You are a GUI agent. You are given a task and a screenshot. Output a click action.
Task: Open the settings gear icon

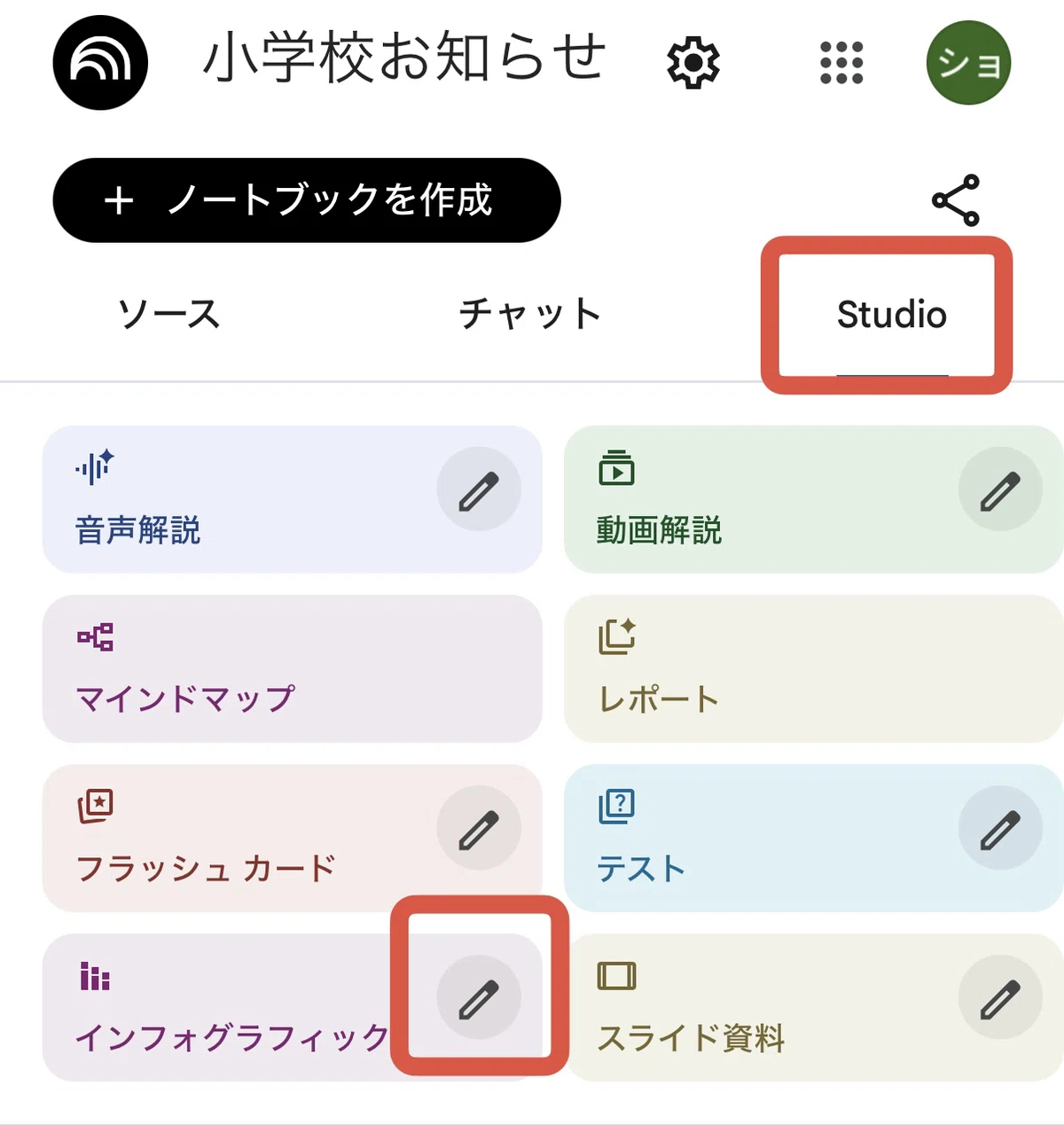(692, 63)
